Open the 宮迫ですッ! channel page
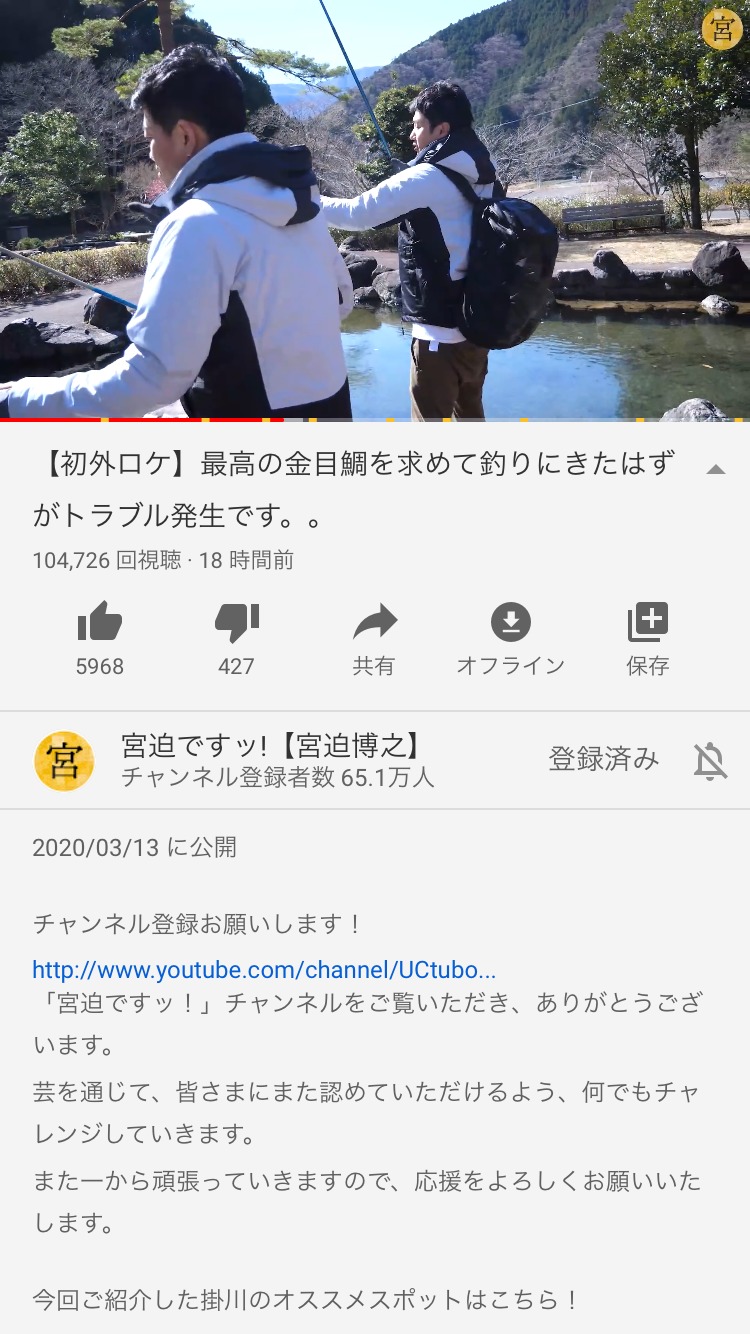 (270, 760)
